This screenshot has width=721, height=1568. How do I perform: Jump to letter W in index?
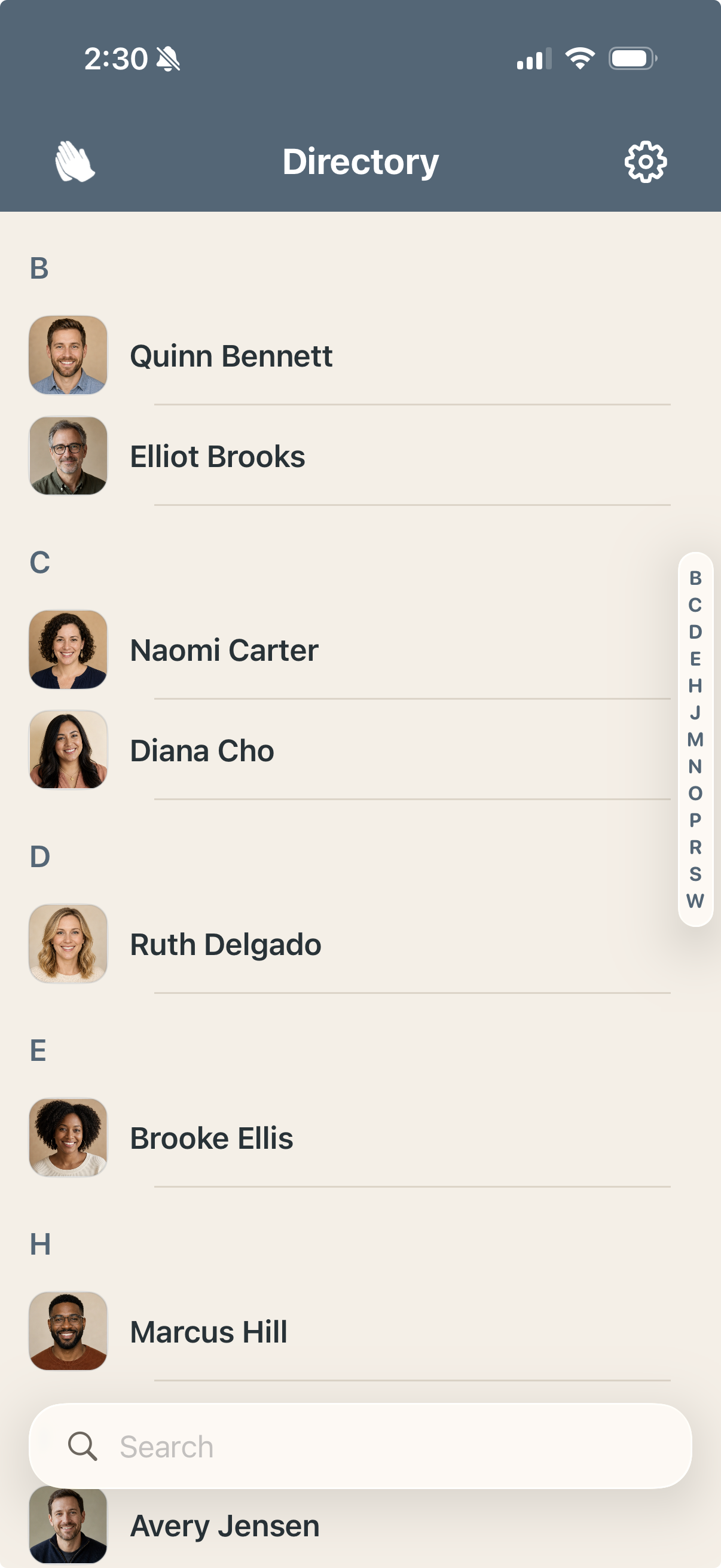[695, 901]
